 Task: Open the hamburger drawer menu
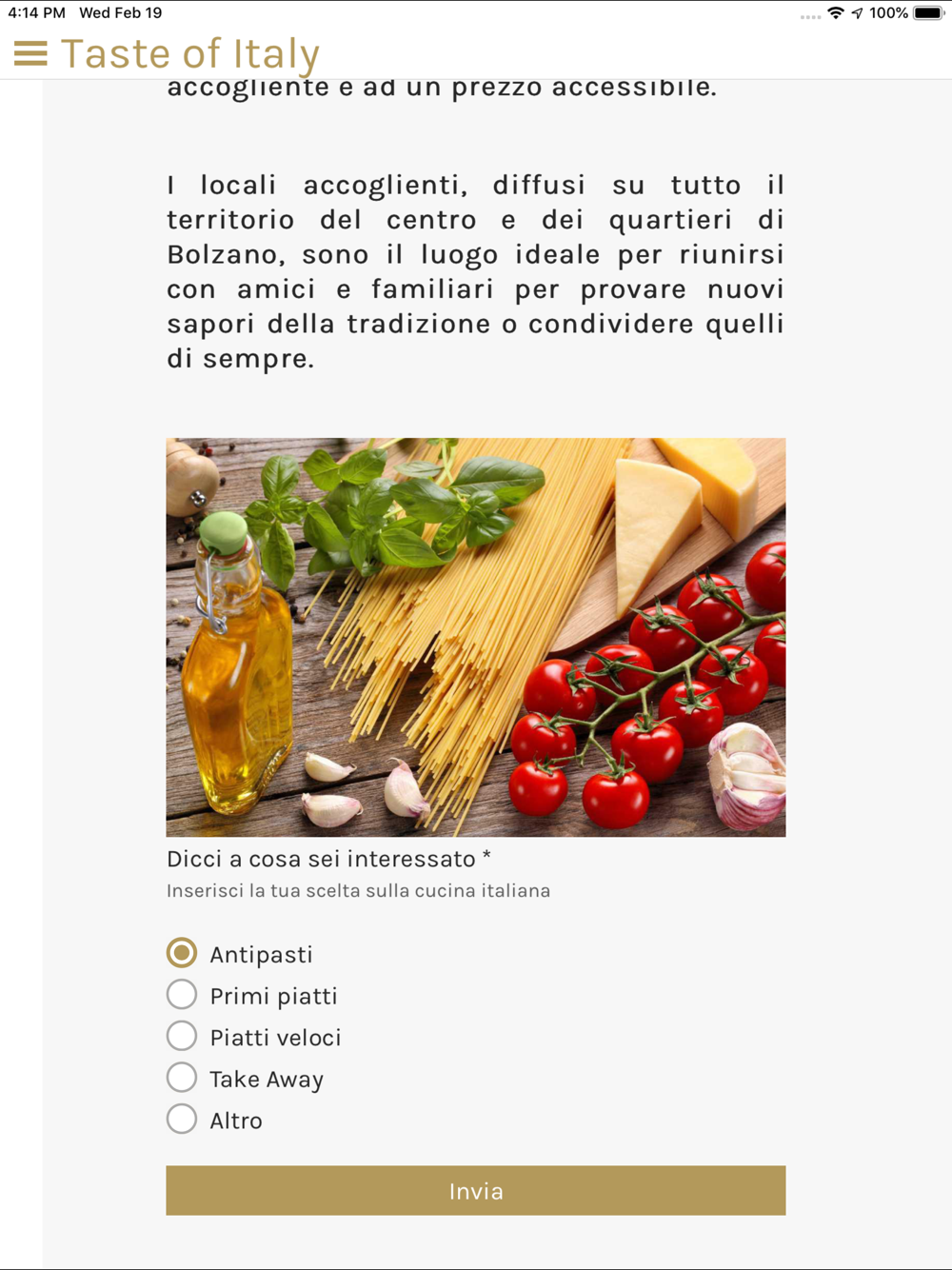click(30, 53)
